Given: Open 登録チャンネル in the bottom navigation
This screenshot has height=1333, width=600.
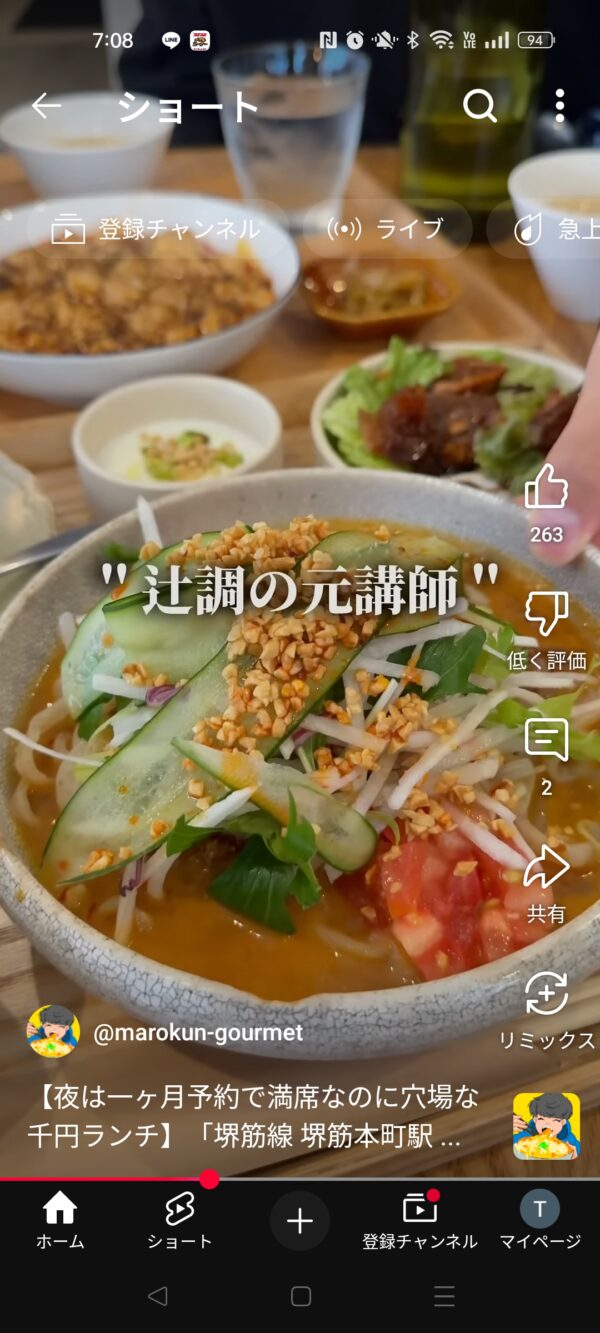Looking at the screenshot, I should pyautogui.click(x=420, y=1221).
